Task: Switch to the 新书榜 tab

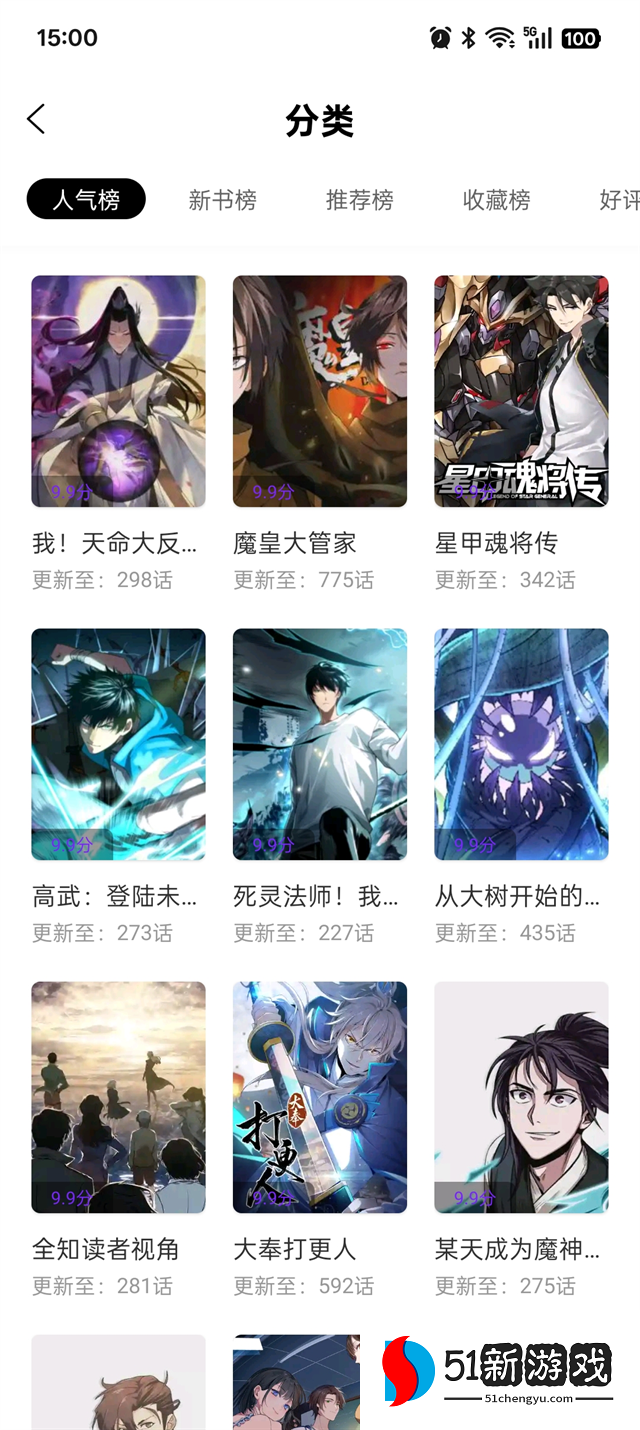Action: (x=222, y=200)
